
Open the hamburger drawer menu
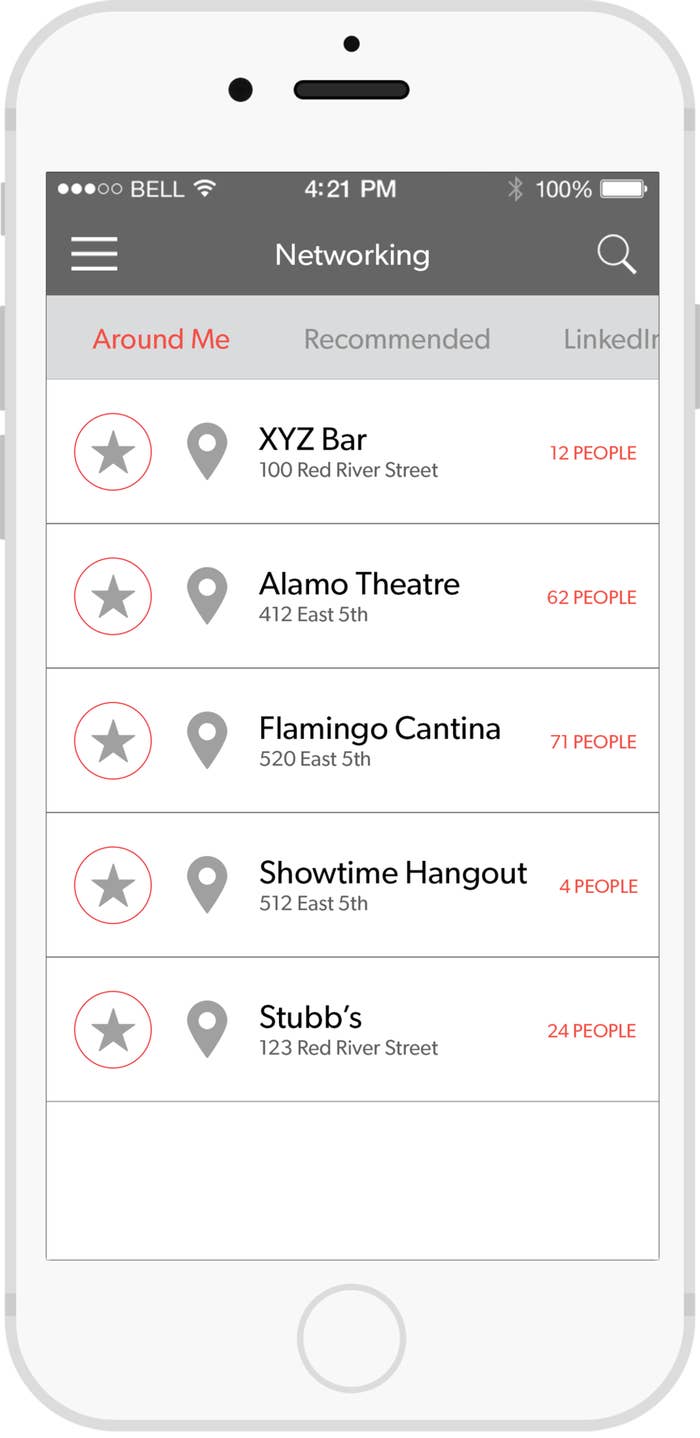(94, 254)
